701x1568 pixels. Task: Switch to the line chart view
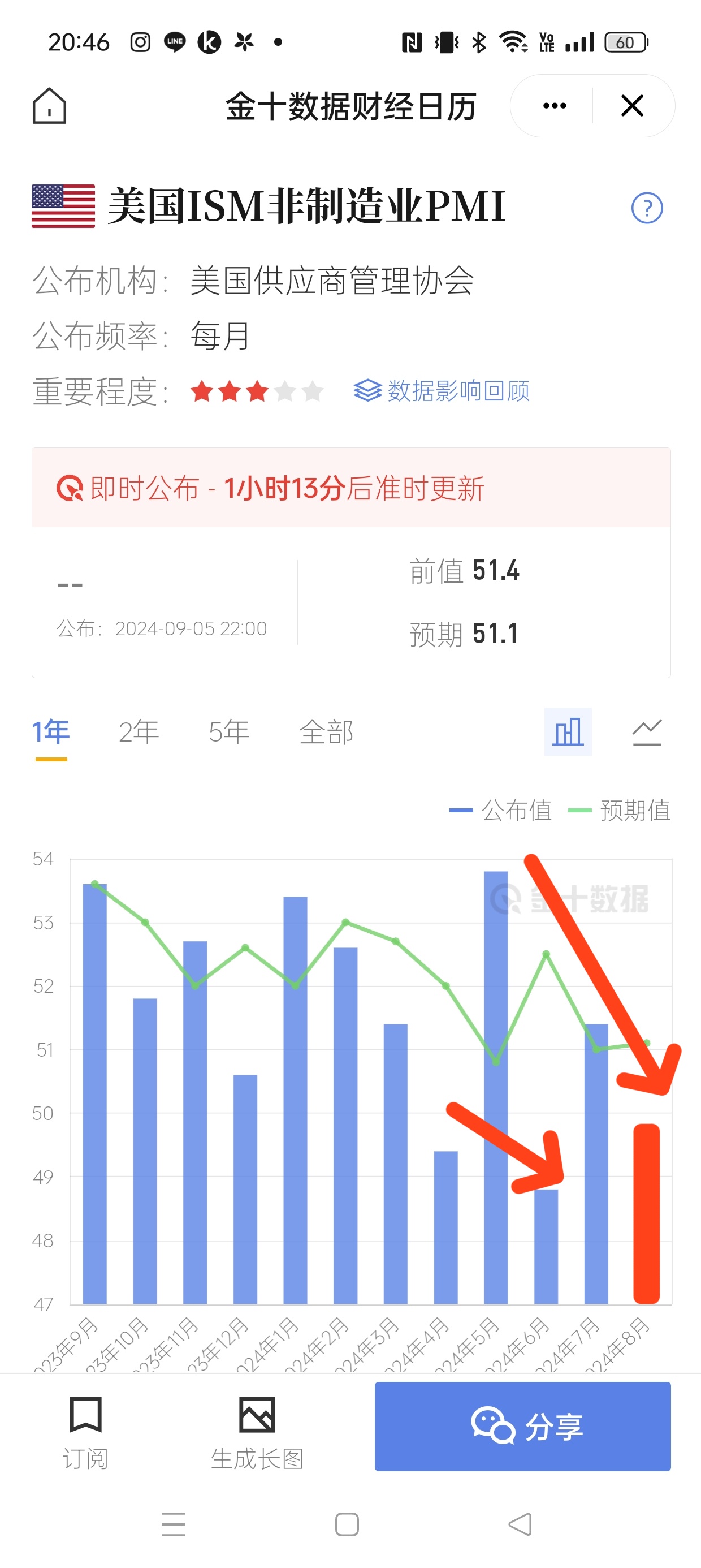pos(646,731)
